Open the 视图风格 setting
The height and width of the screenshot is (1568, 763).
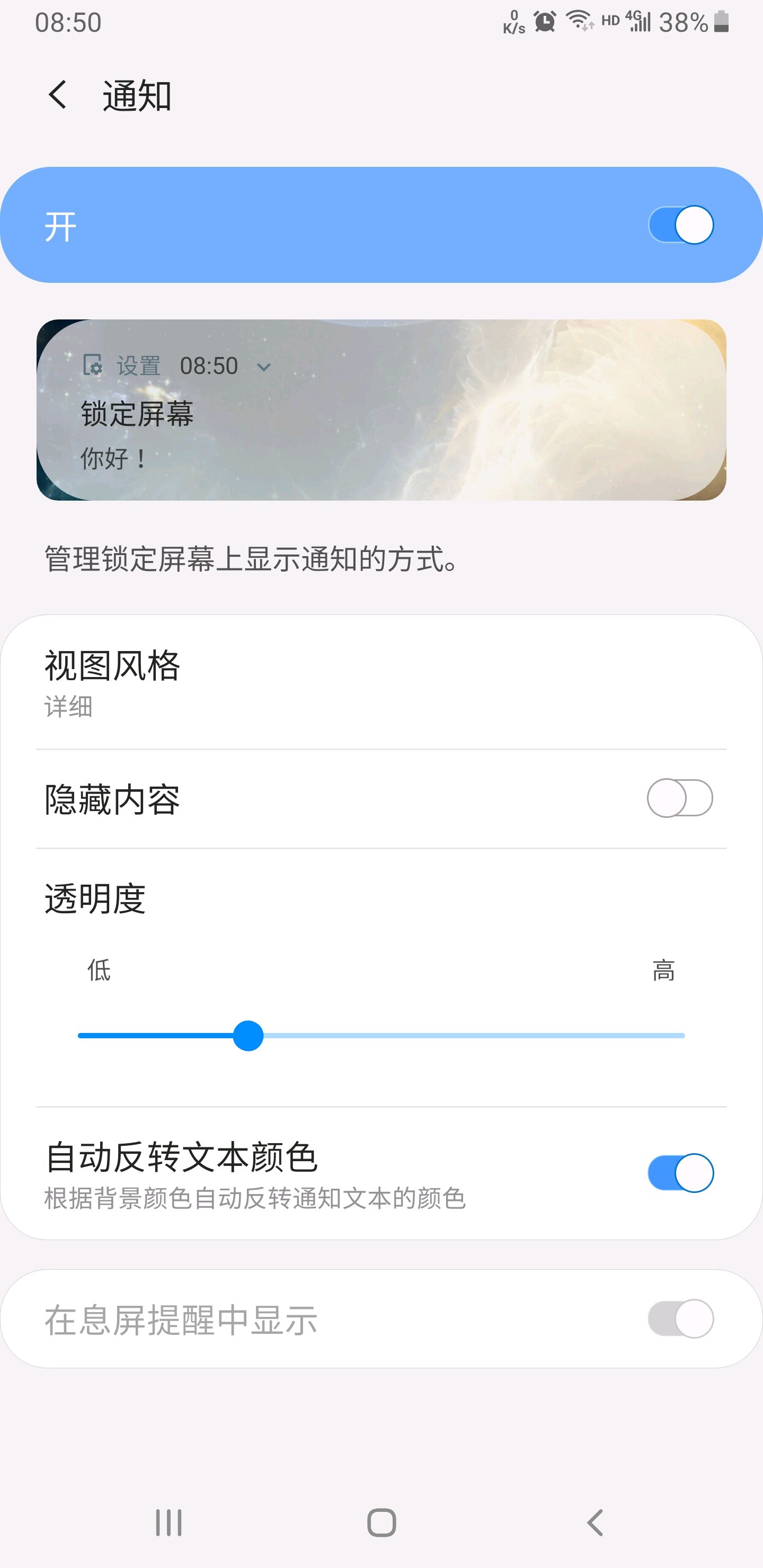[381, 683]
